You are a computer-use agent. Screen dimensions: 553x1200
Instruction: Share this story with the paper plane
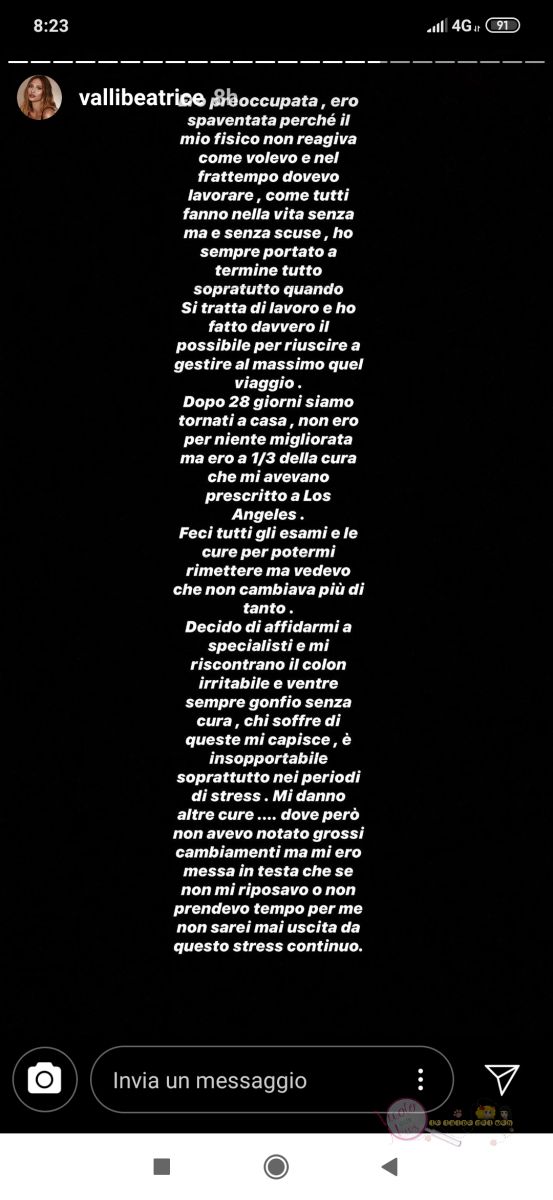pos(501,1078)
